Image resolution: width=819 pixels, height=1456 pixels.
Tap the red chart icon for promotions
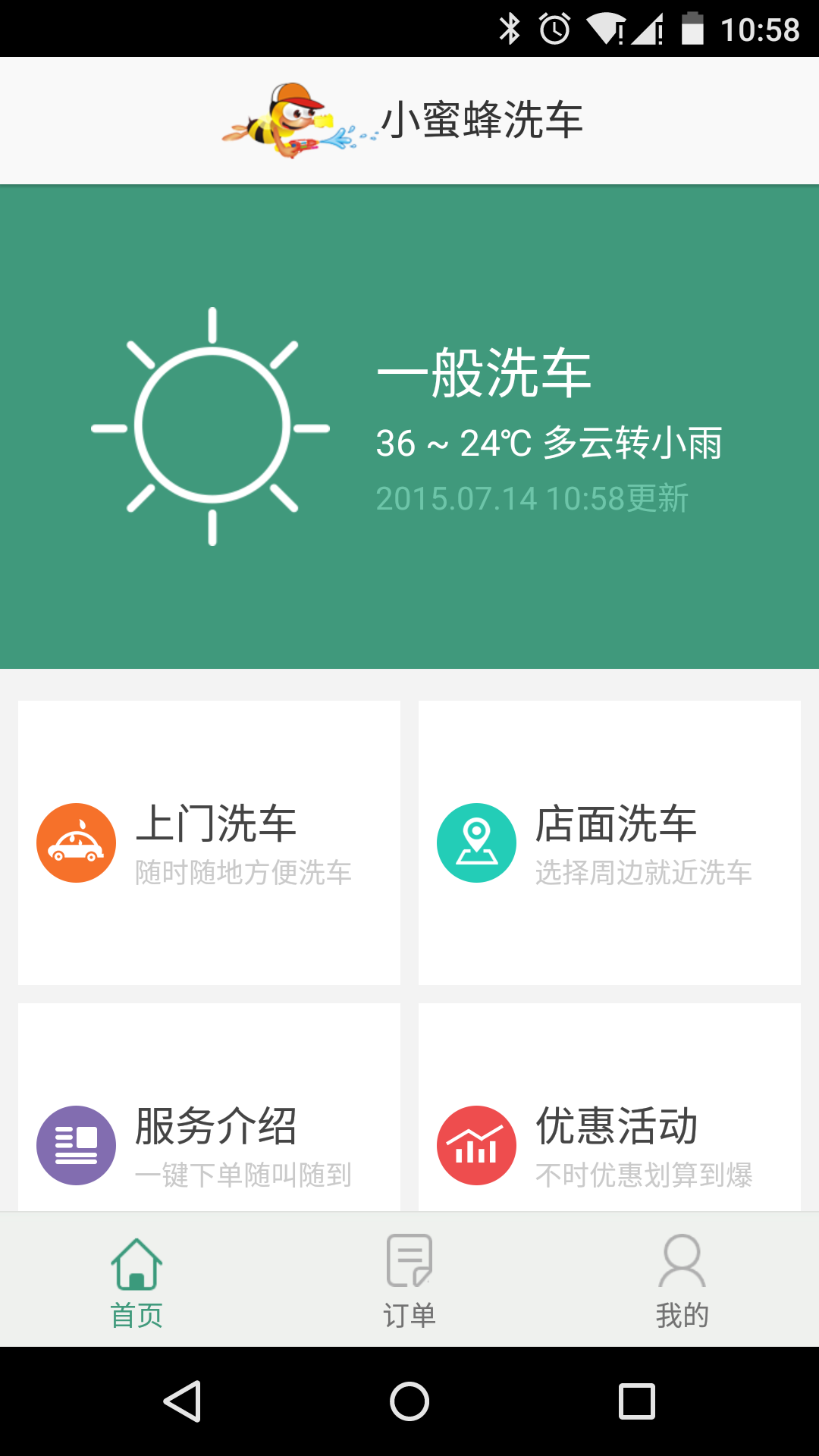point(476,1145)
